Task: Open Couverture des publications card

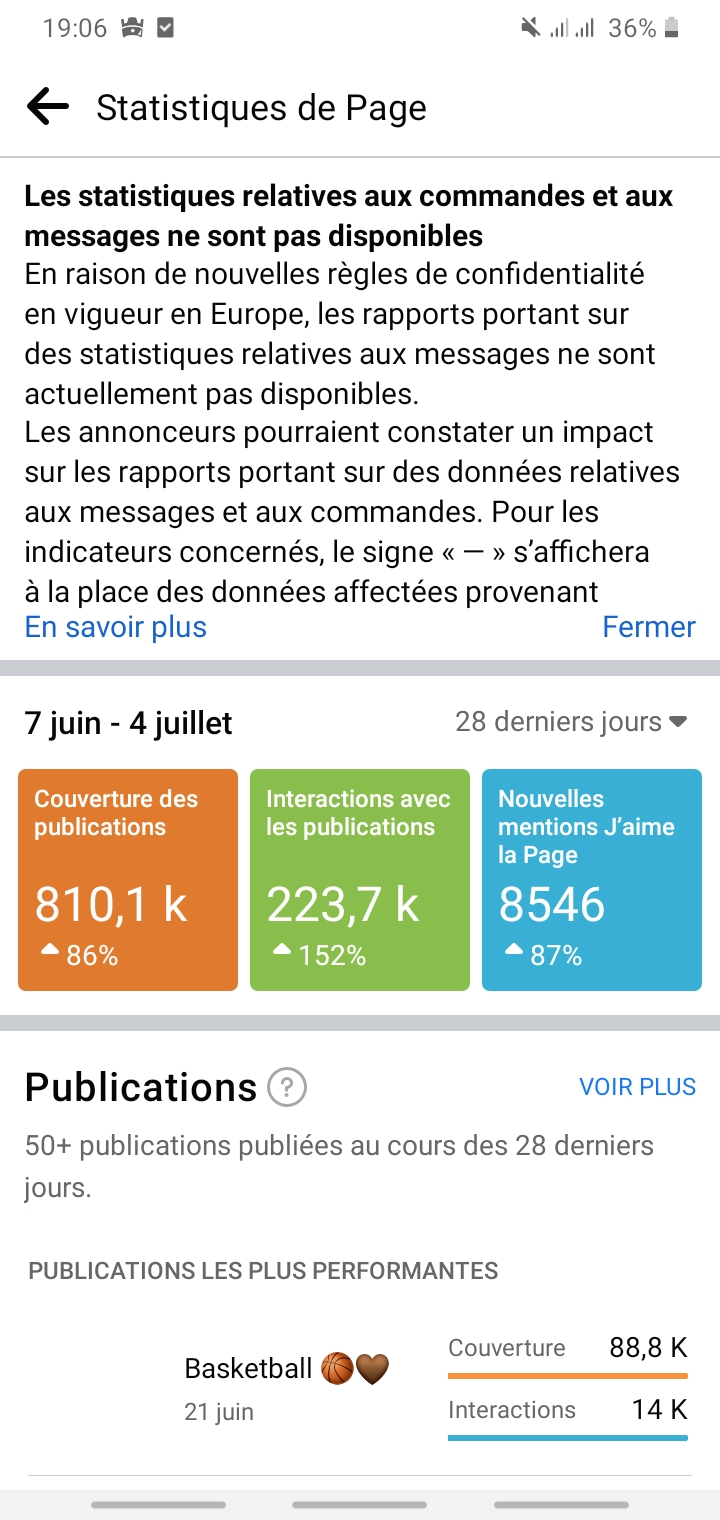Action: (x=128, y=880)
